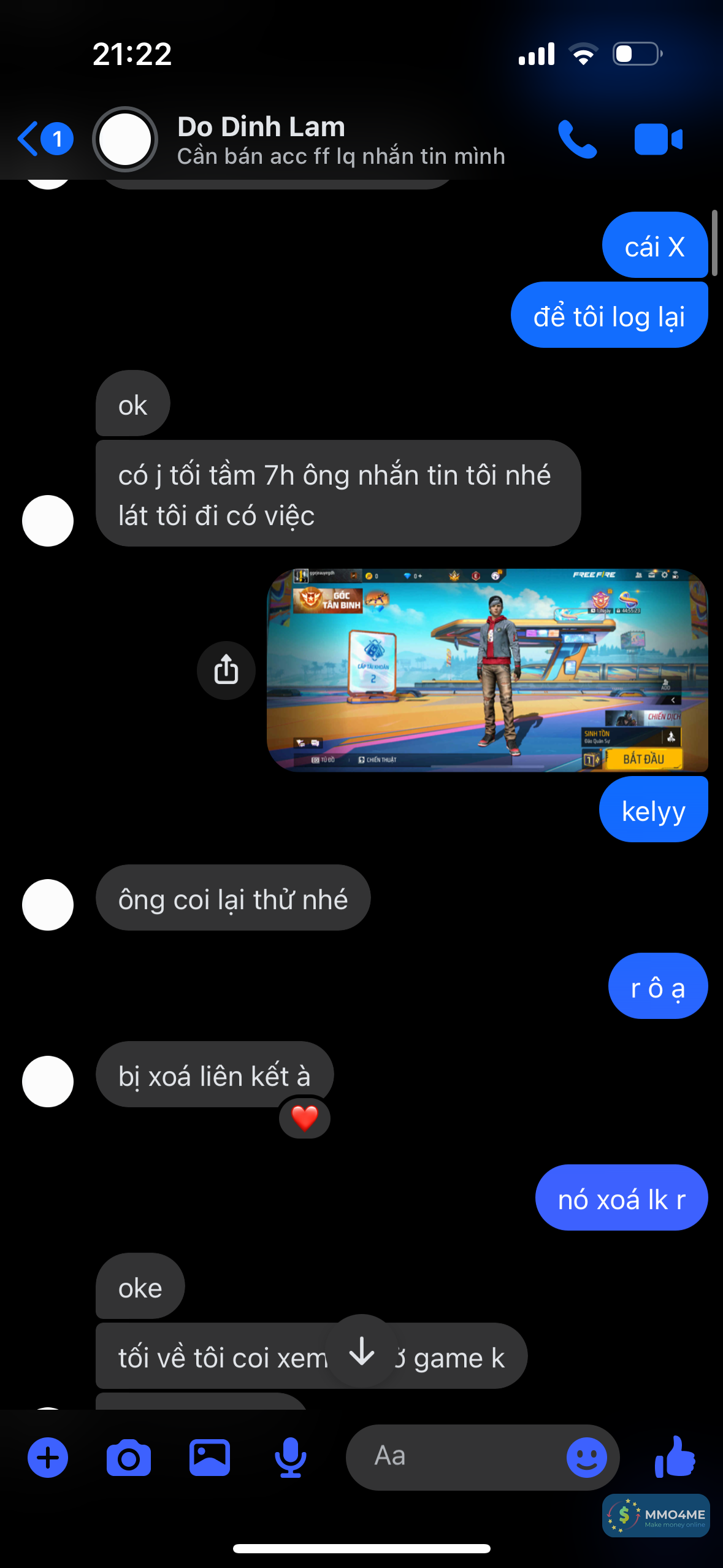Screen dimensions: 723x1568
Task: Start a video call with Do Dinh Lam
Action: tap(658, 140)
